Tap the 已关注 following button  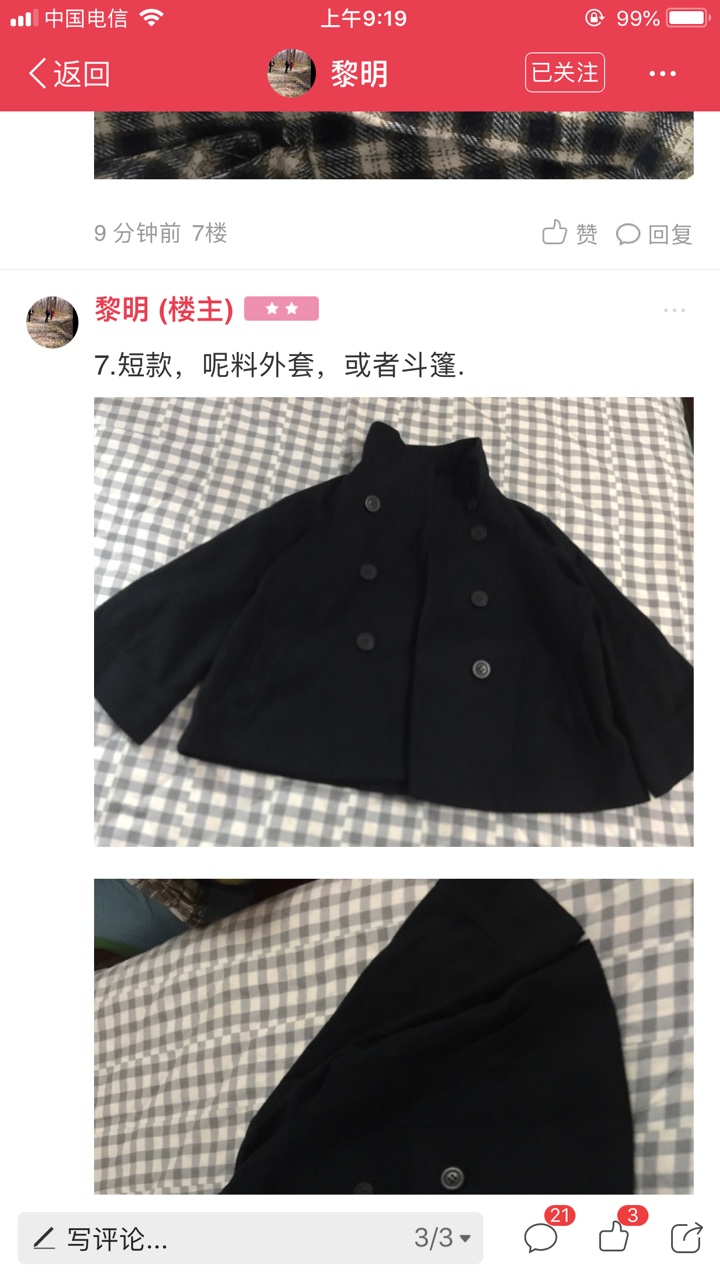tap(565, 73)
